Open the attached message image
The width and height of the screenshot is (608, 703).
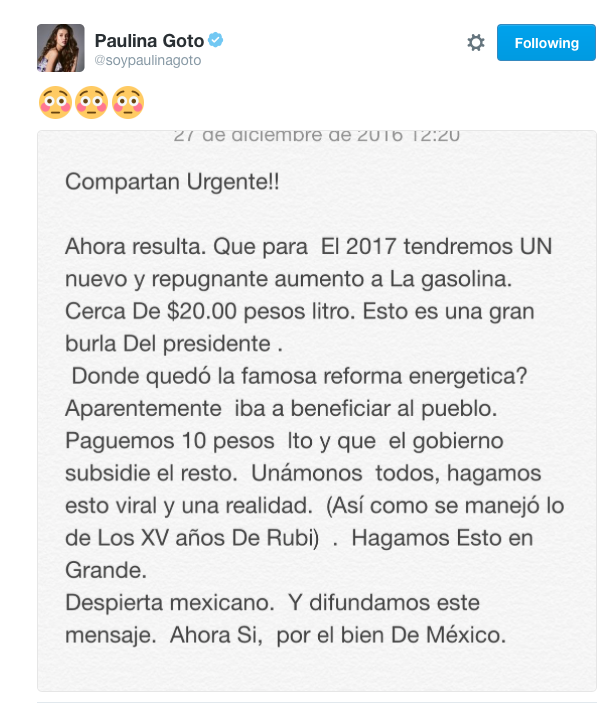click(316, 410)
